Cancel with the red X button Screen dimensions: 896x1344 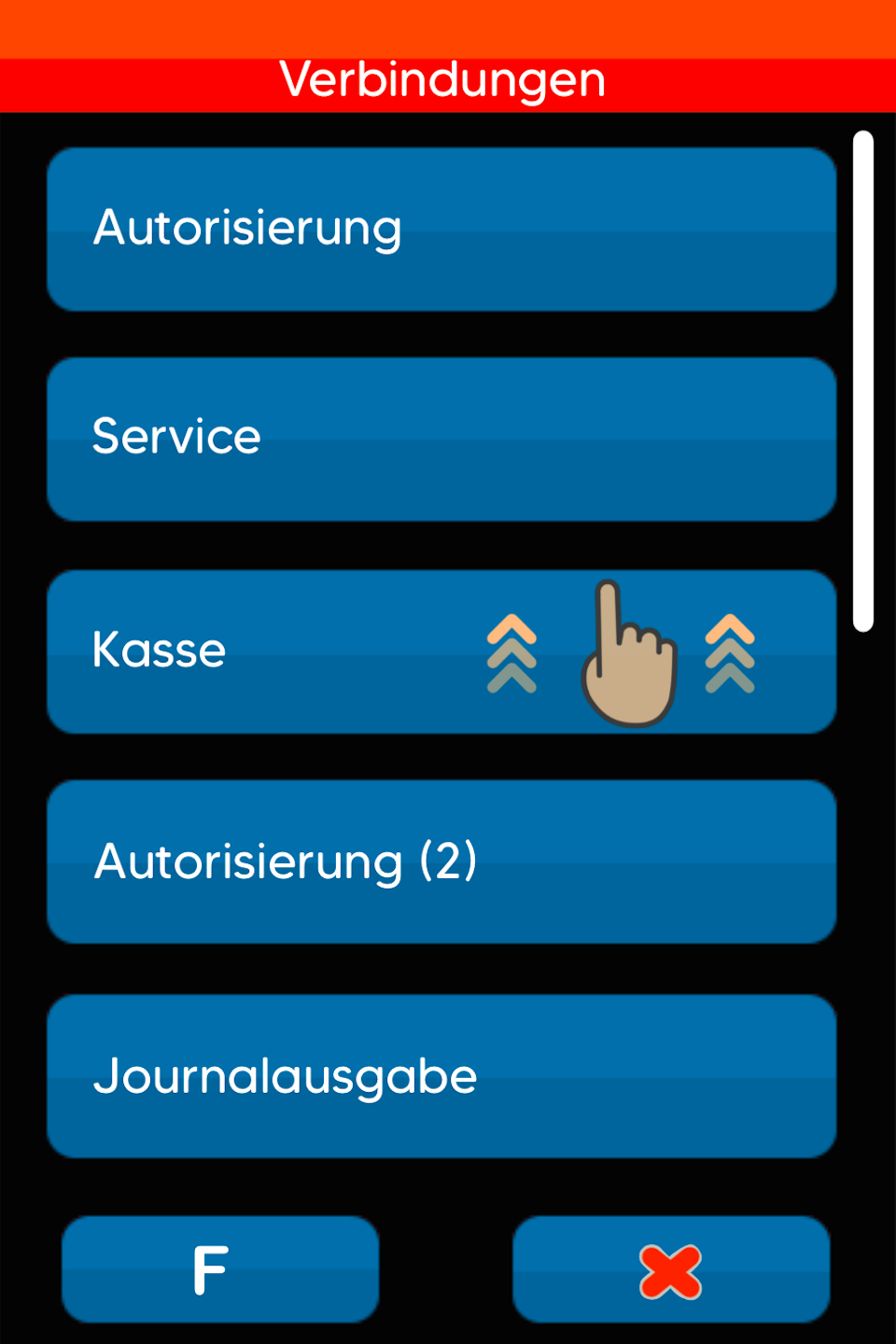click(671, 1269)
